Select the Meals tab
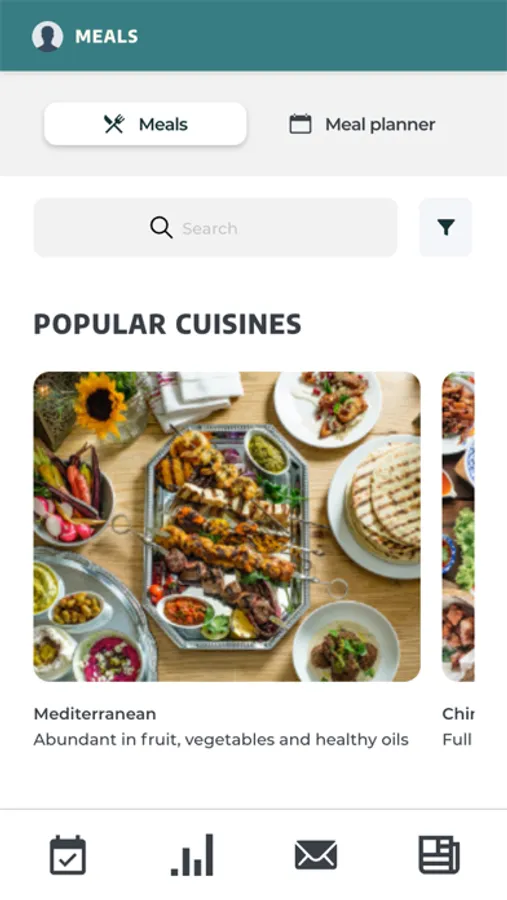Image resolution: width=507 pixels, height=900 pixels. [x=145, y=124]
